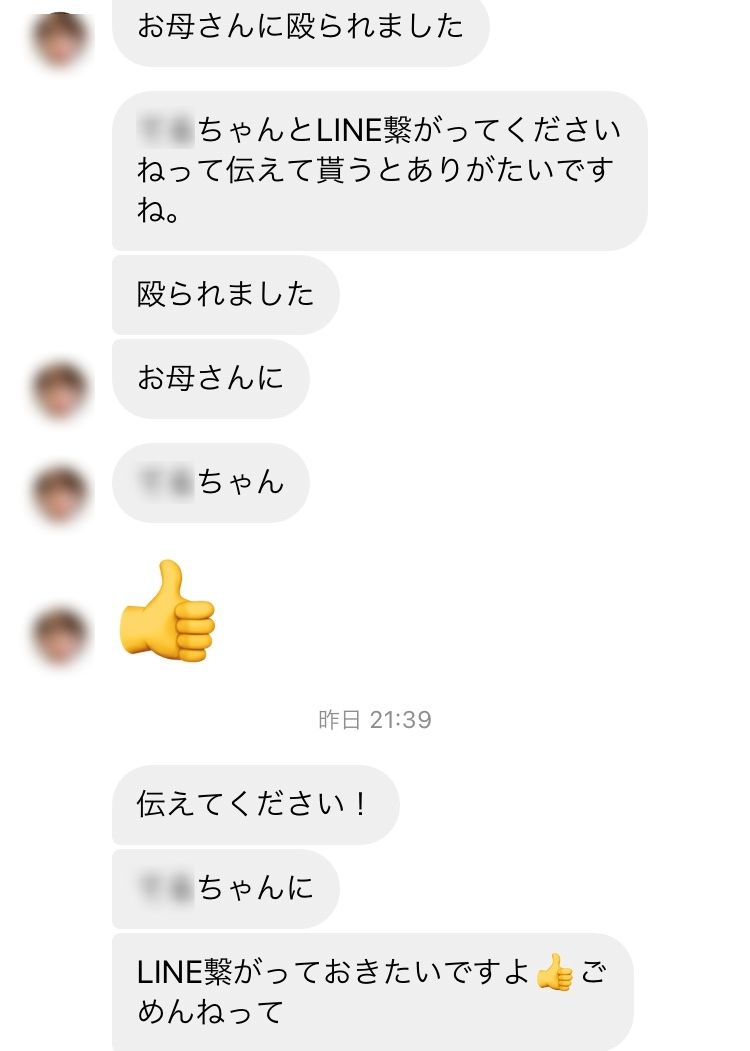The height and width of the screenshot is (1051, 750).
Task: Open avatar beside the short ちゃん bubble
Action: tap(61, 492)
